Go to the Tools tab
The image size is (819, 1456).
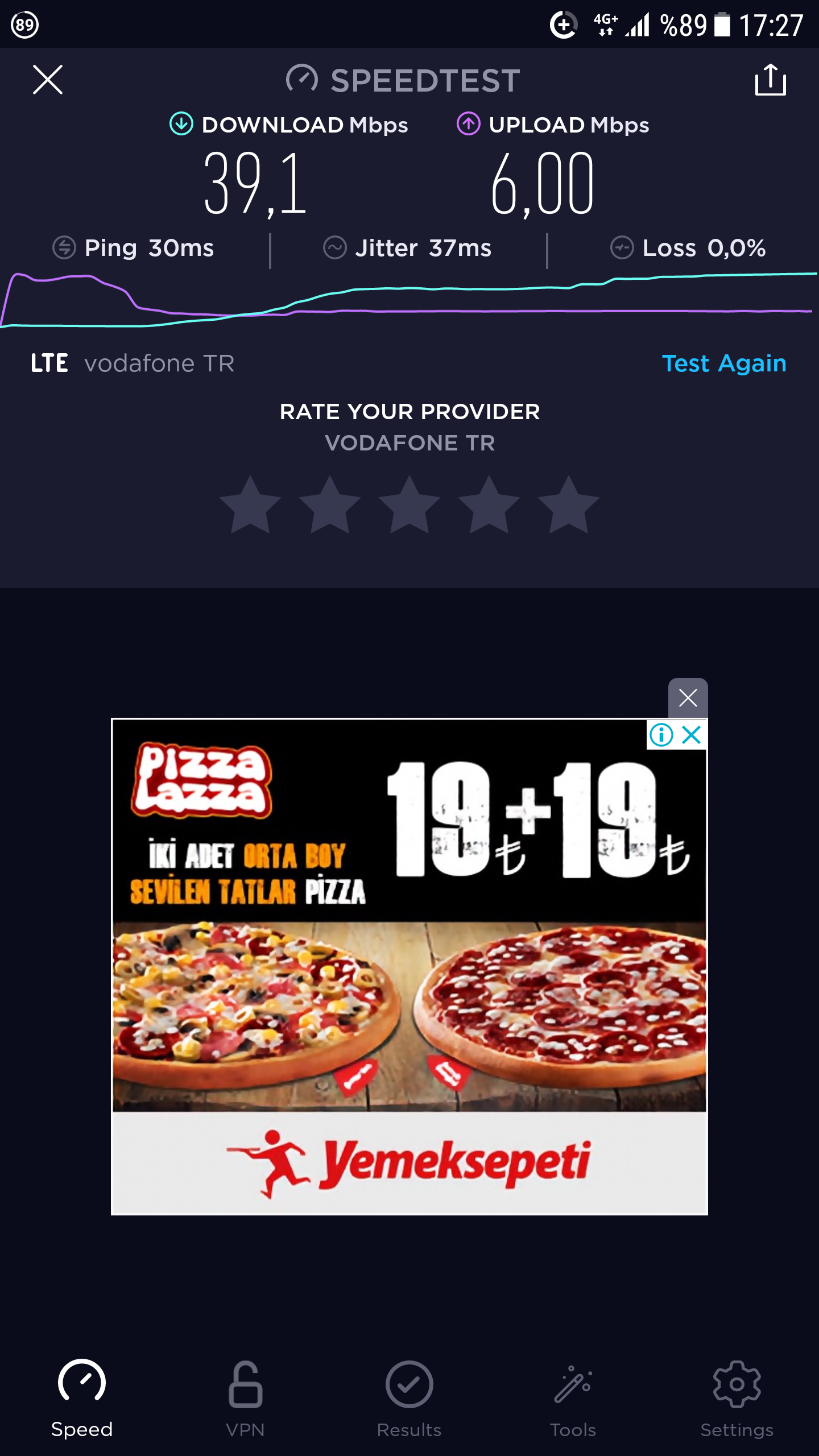(573, 1399)
